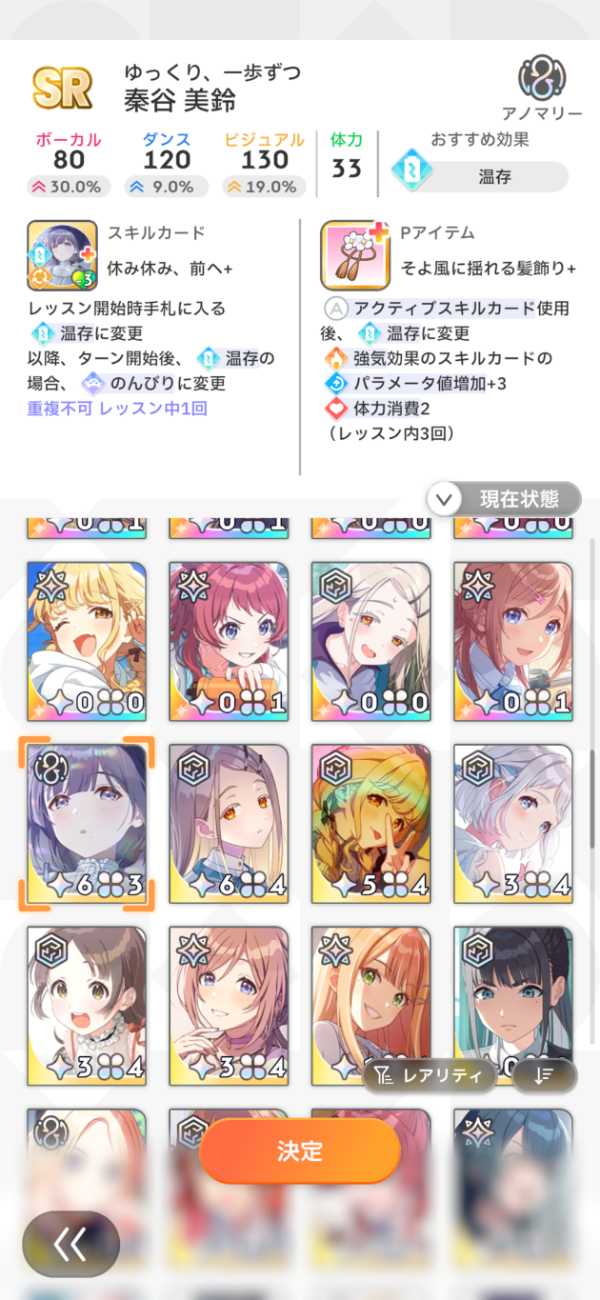Select the brown-haired girl card with pink hairpin
Image resolution: width=600 pixels, height=1300 pixels.
513,640
